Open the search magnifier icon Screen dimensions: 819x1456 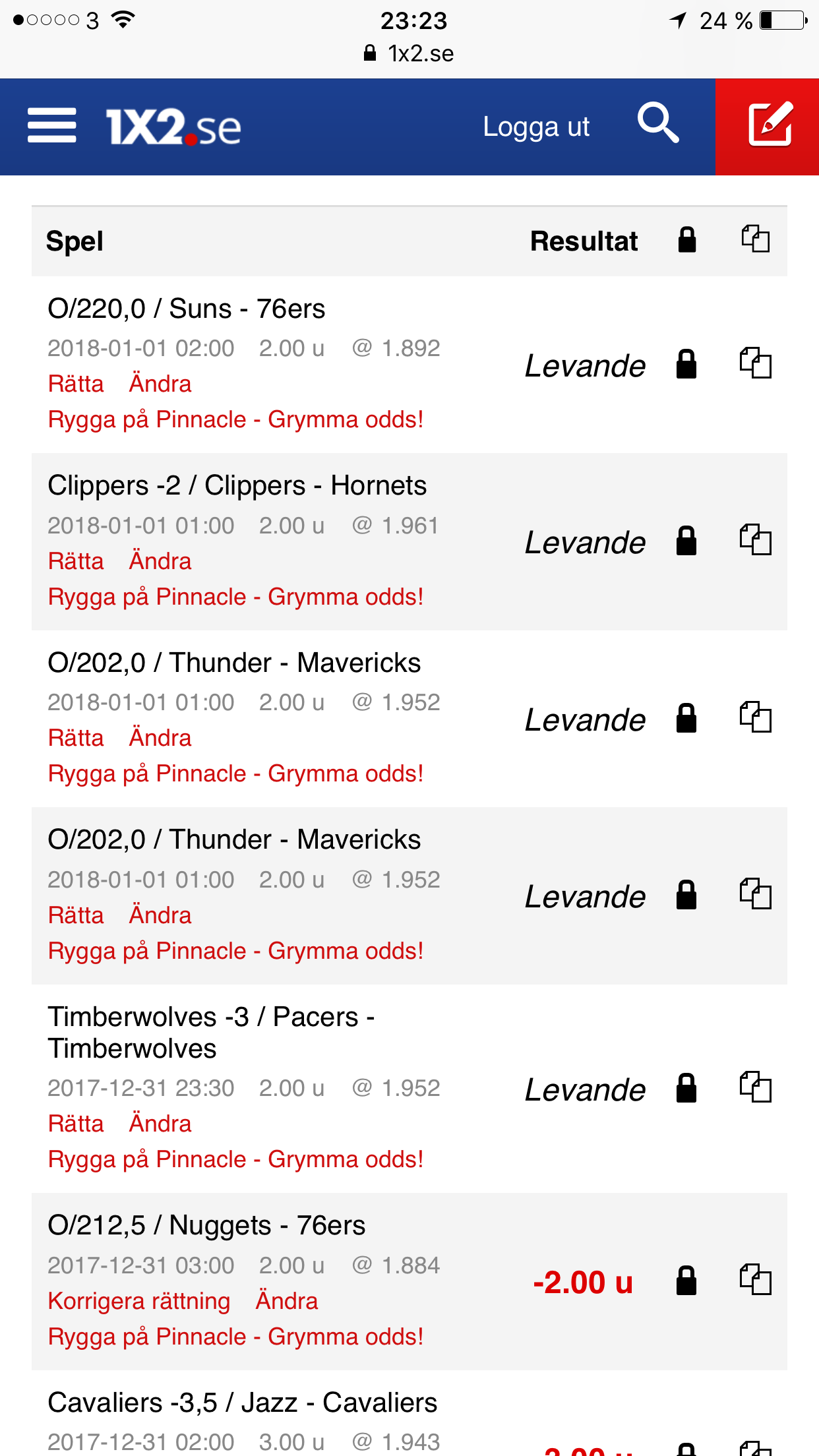657,123
